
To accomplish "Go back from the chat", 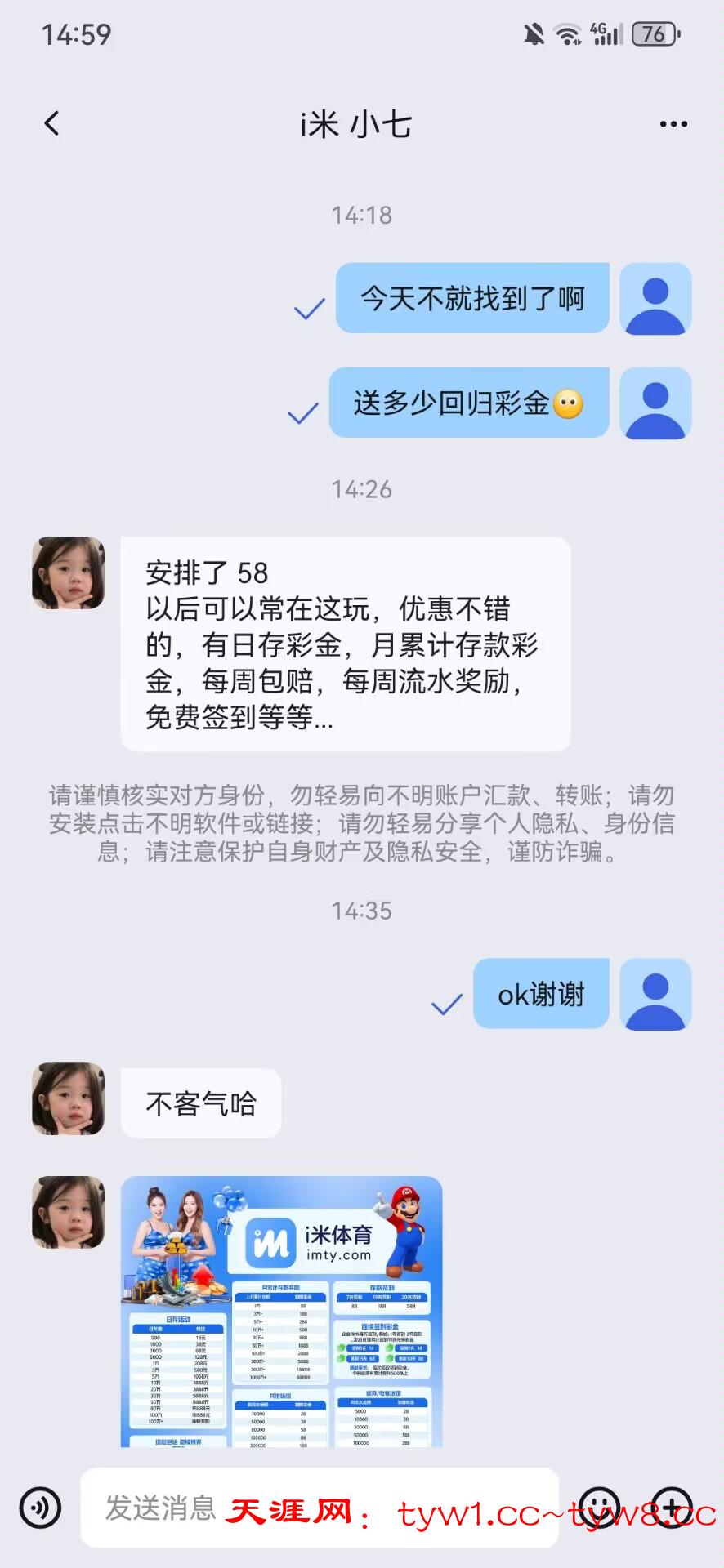I will [x=51, y=124].
